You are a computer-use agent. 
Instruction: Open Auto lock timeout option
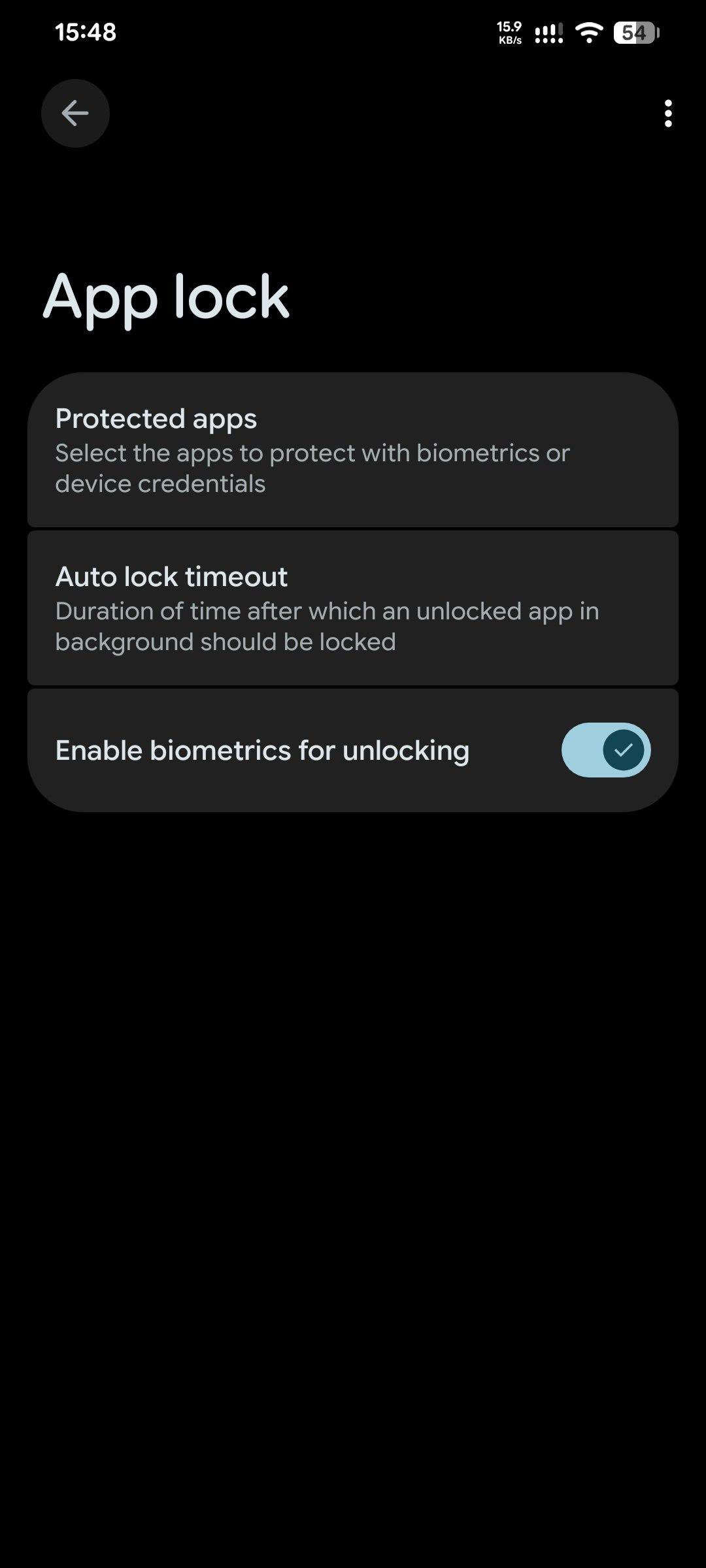click(x=353, y=608)
